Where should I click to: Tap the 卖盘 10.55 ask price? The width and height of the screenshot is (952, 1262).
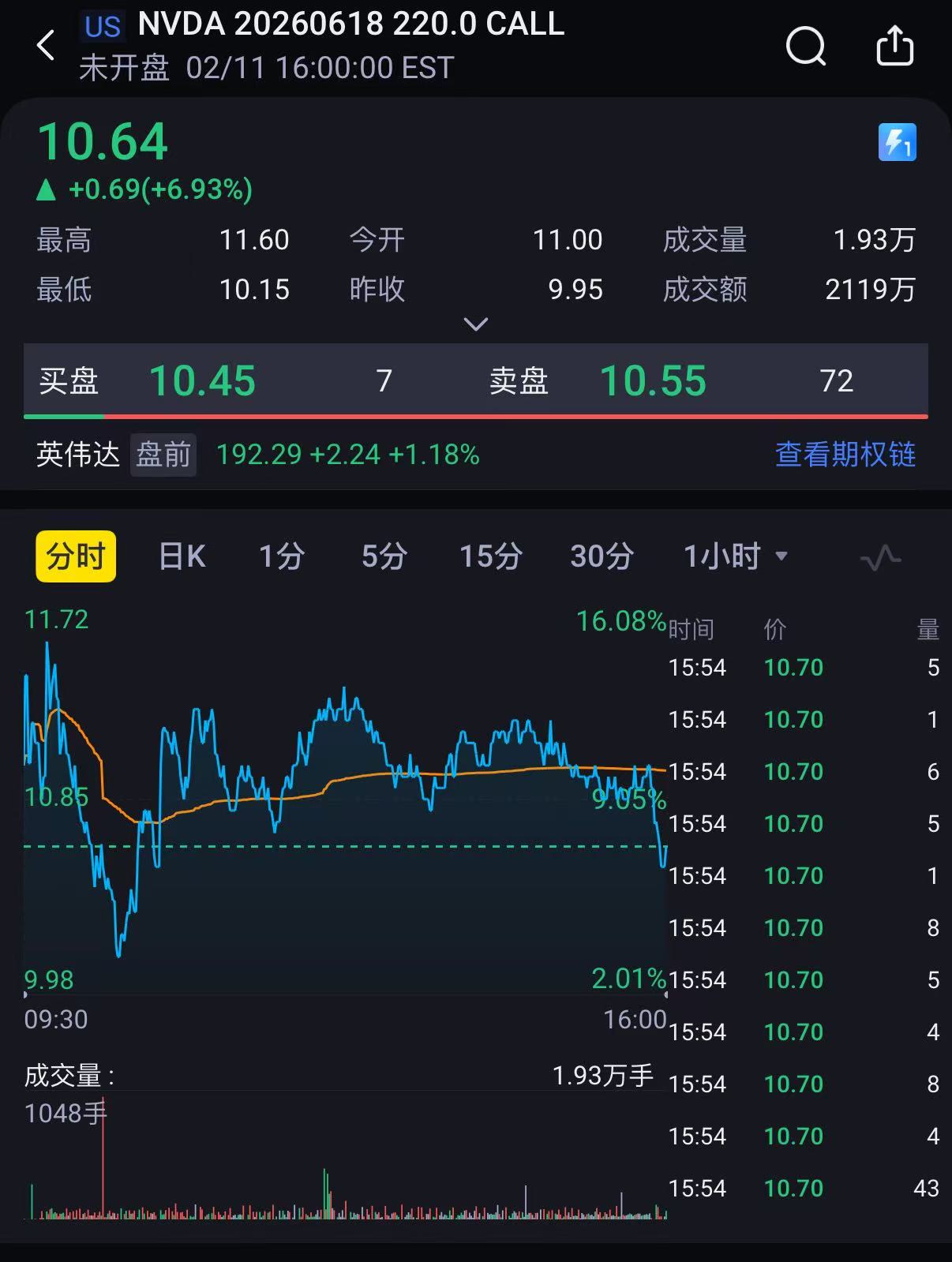point(653,381)
